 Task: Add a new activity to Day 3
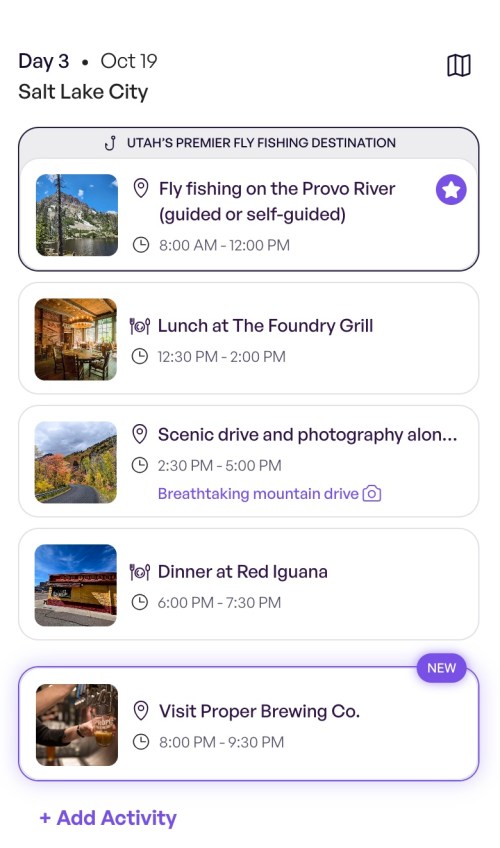(108, 818)
